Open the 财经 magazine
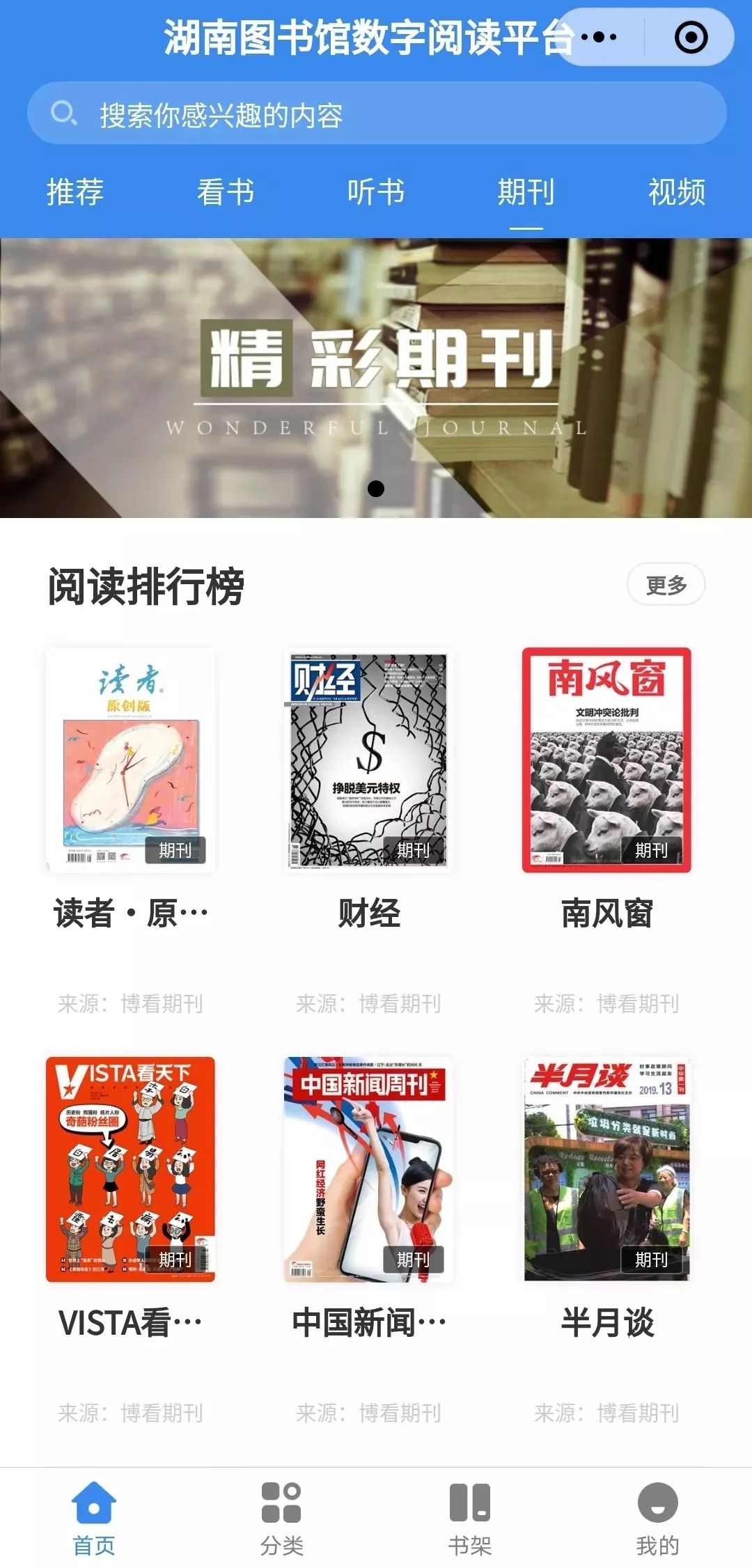752x1568 pixels. (368, 760)
